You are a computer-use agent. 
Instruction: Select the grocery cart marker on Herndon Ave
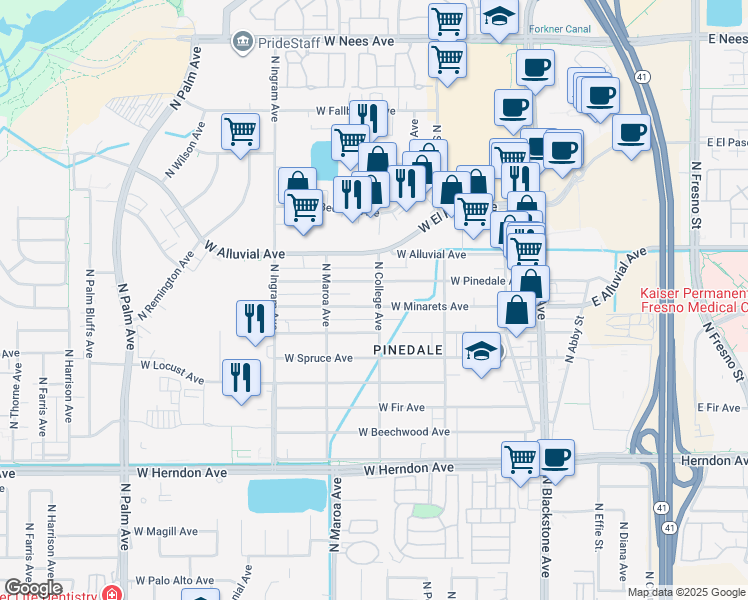pos(521,460)
